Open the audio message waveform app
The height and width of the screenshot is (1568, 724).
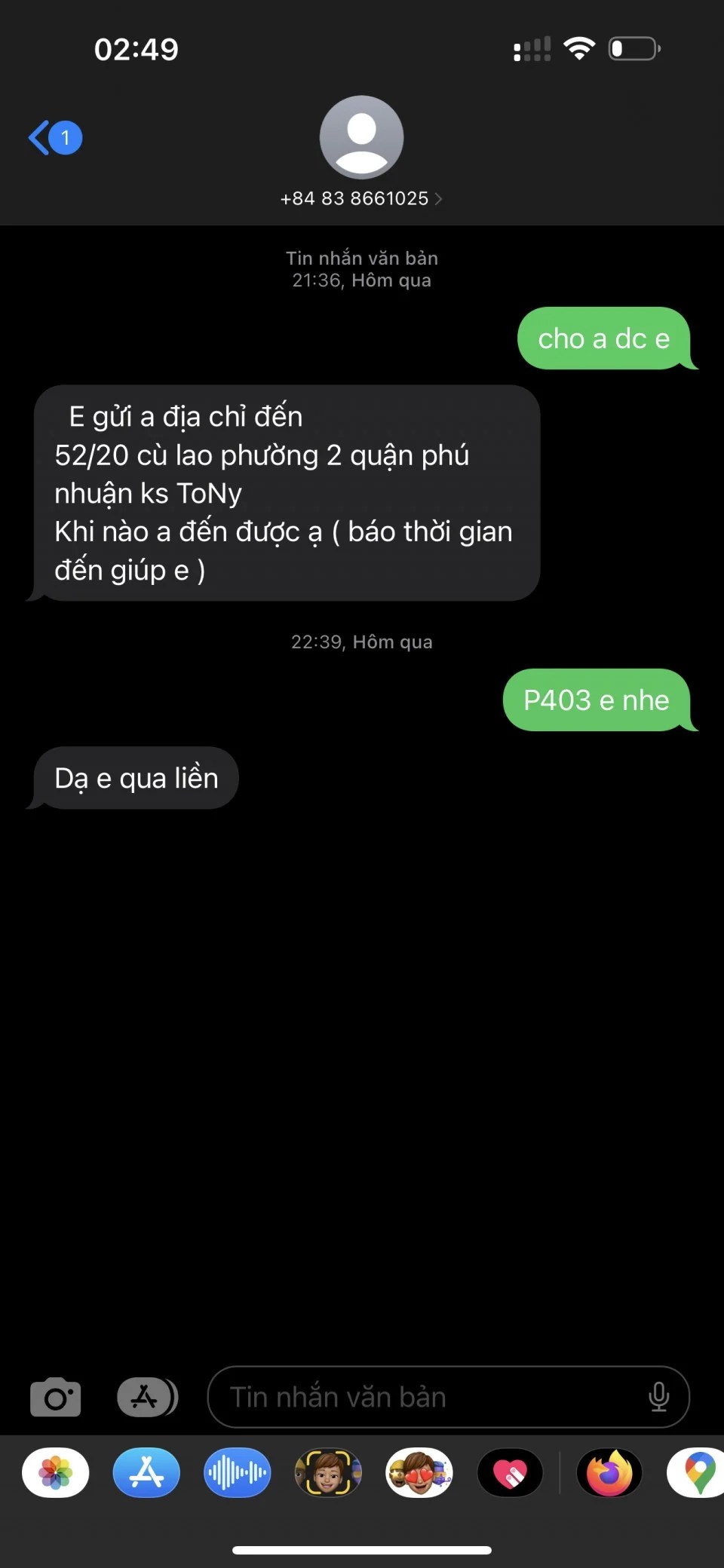point(238,1472)
